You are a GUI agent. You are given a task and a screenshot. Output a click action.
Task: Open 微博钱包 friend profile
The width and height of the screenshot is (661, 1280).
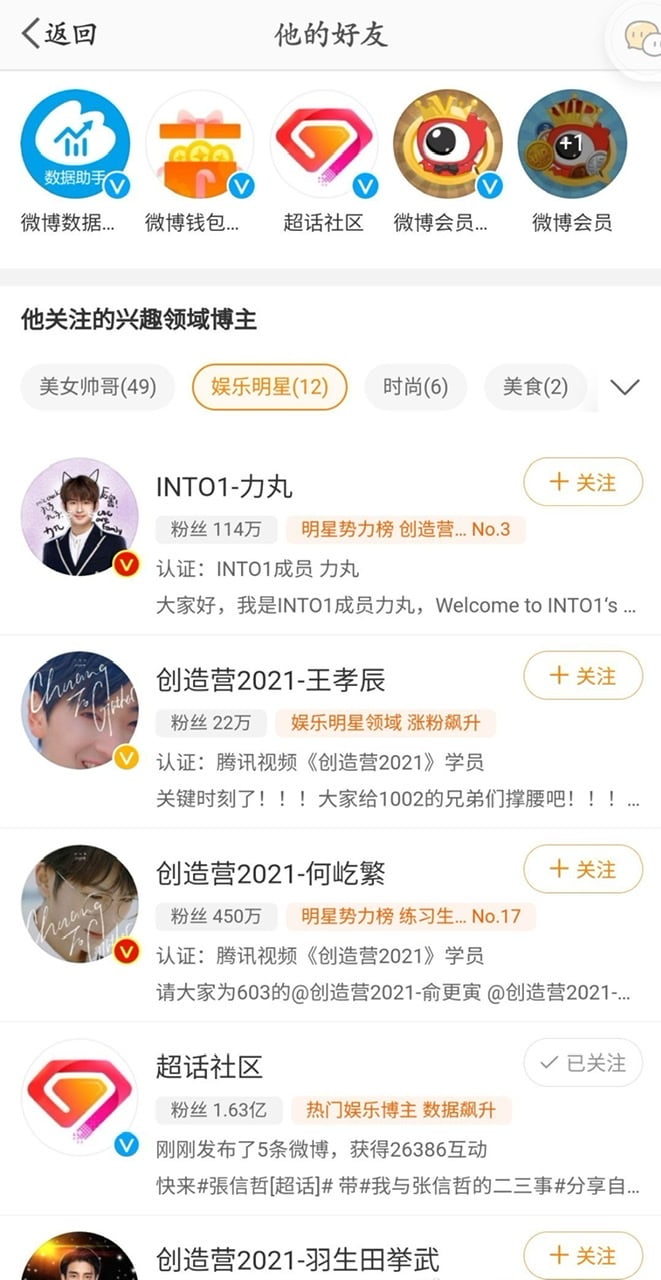point(200,145)
